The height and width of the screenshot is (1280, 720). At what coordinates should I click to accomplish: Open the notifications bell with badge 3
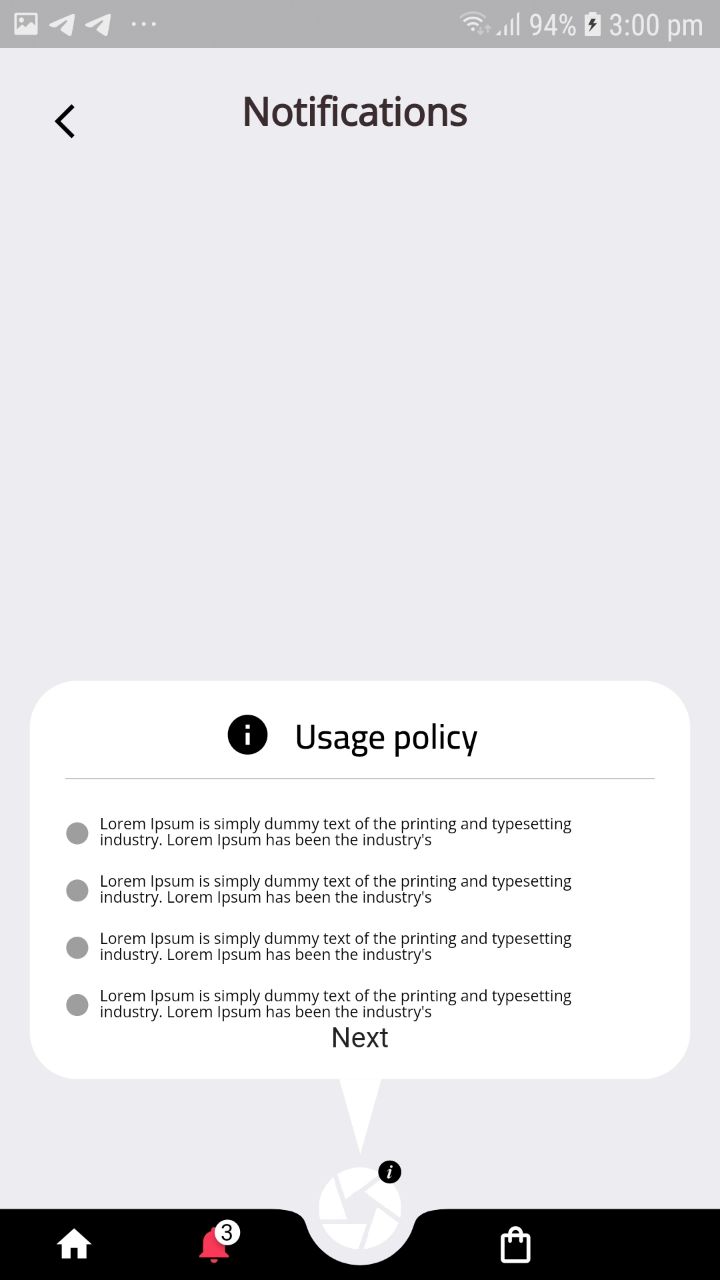tap(217, 1243)
